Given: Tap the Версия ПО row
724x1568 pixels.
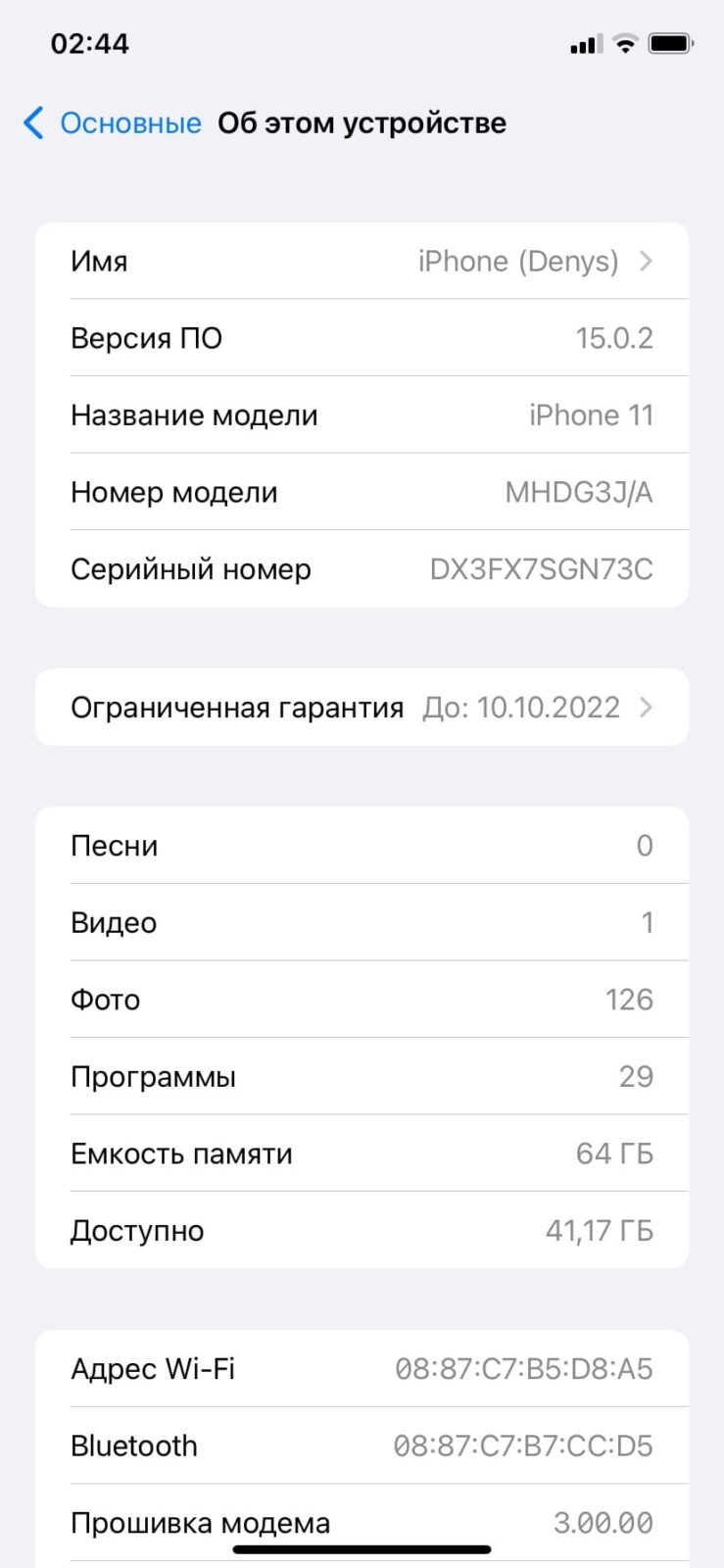Looking at the screenshot, I should point(362,337).
